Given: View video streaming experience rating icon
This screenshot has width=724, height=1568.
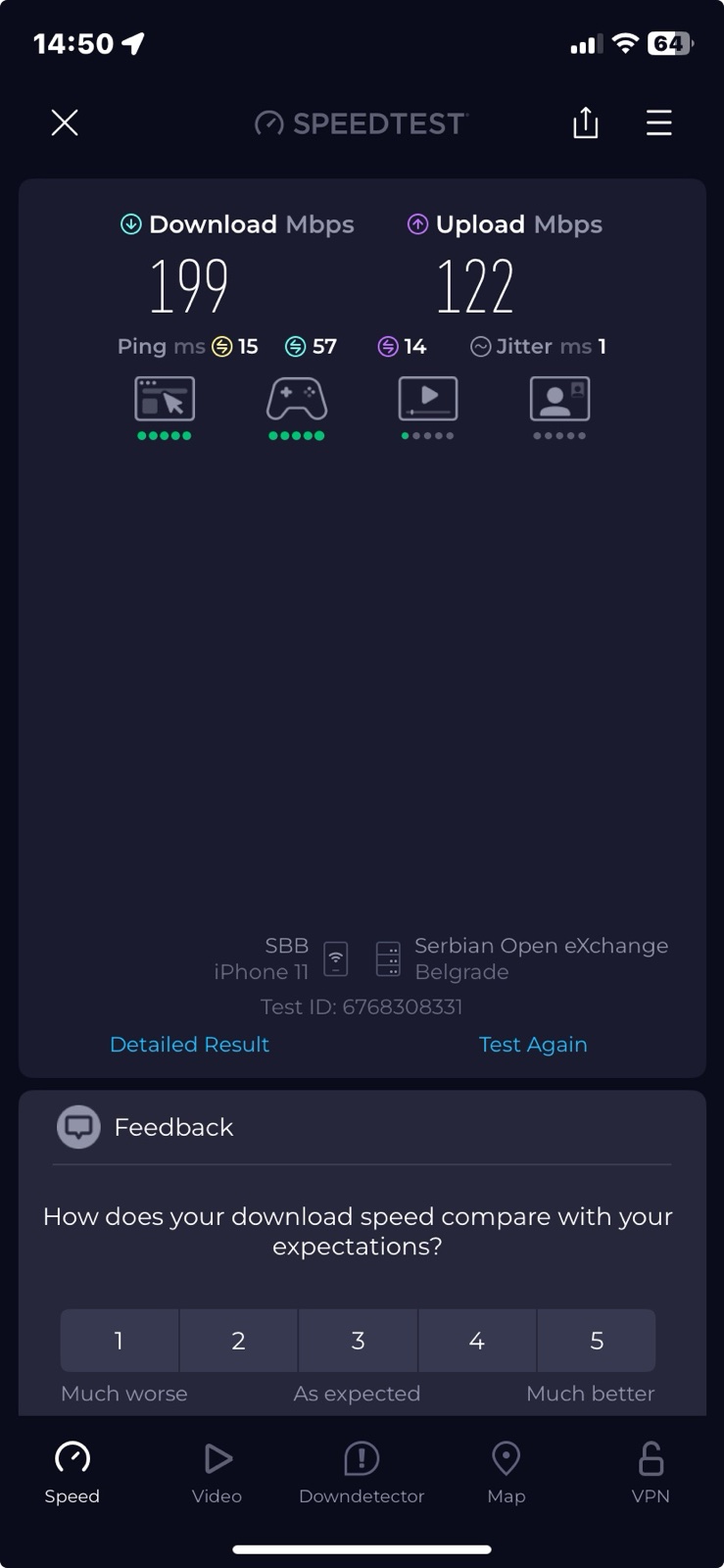Looking at the screenshot, I should coord(428,400).
